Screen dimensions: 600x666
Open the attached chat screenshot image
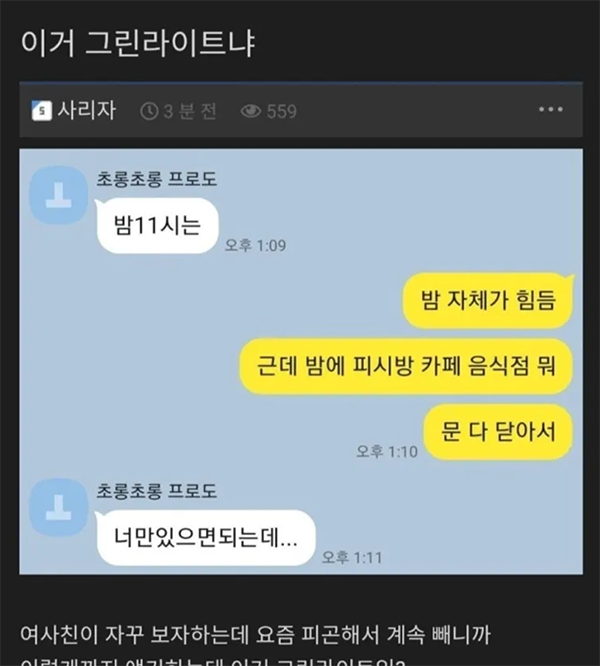(x=300, y=360)
